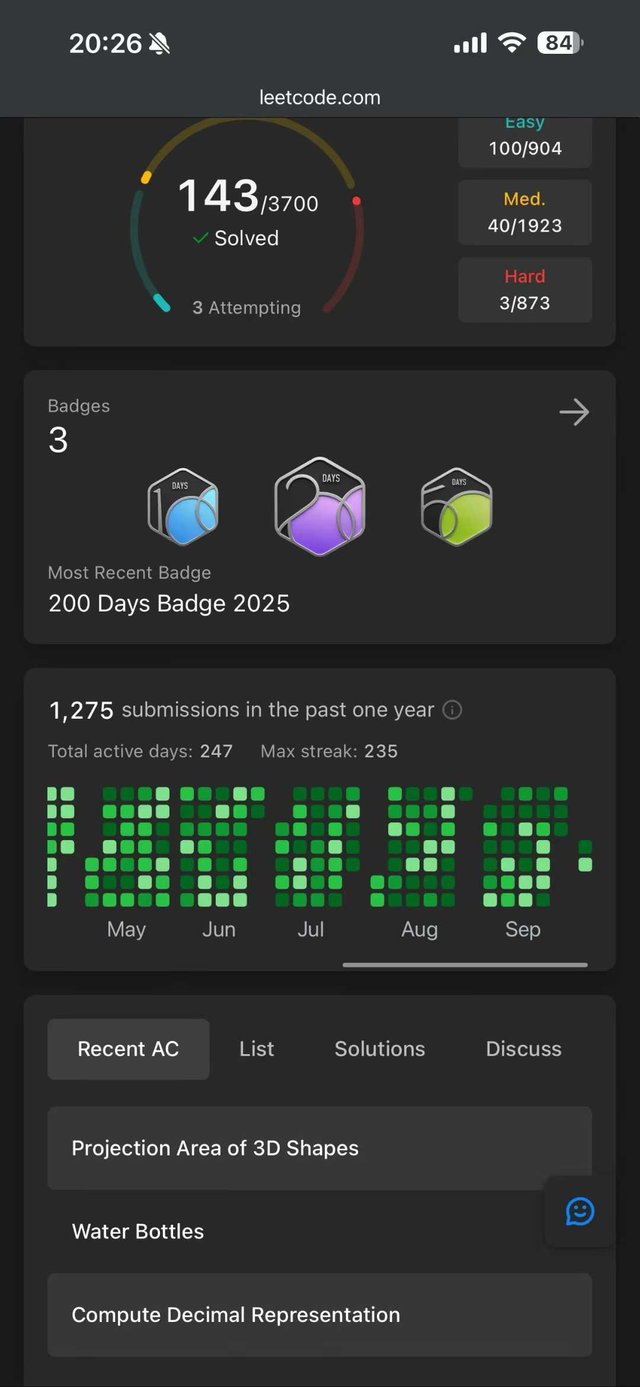View the Easy problems count
This screenshot has height=1387, width=640.
[525, 140]
